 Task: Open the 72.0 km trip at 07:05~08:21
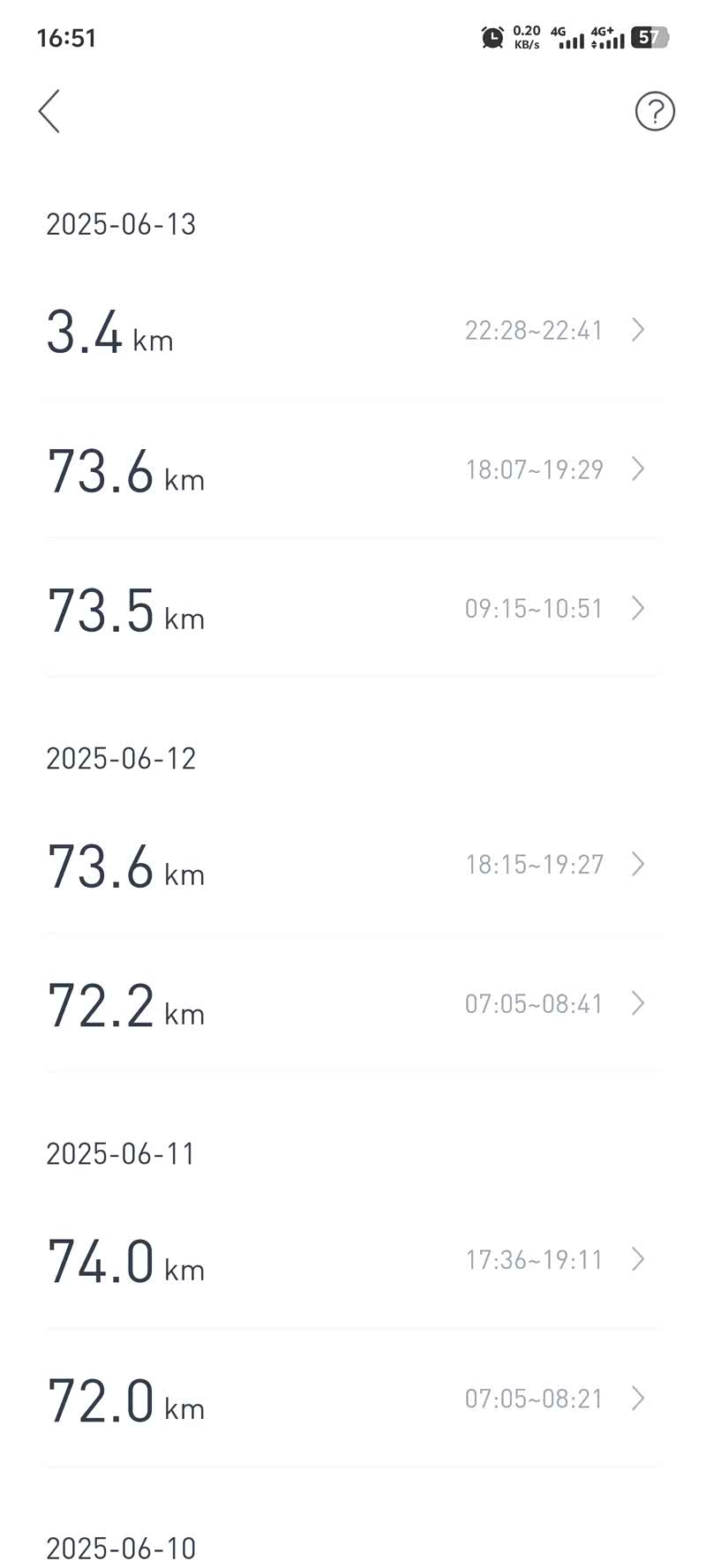point(351,1399)
